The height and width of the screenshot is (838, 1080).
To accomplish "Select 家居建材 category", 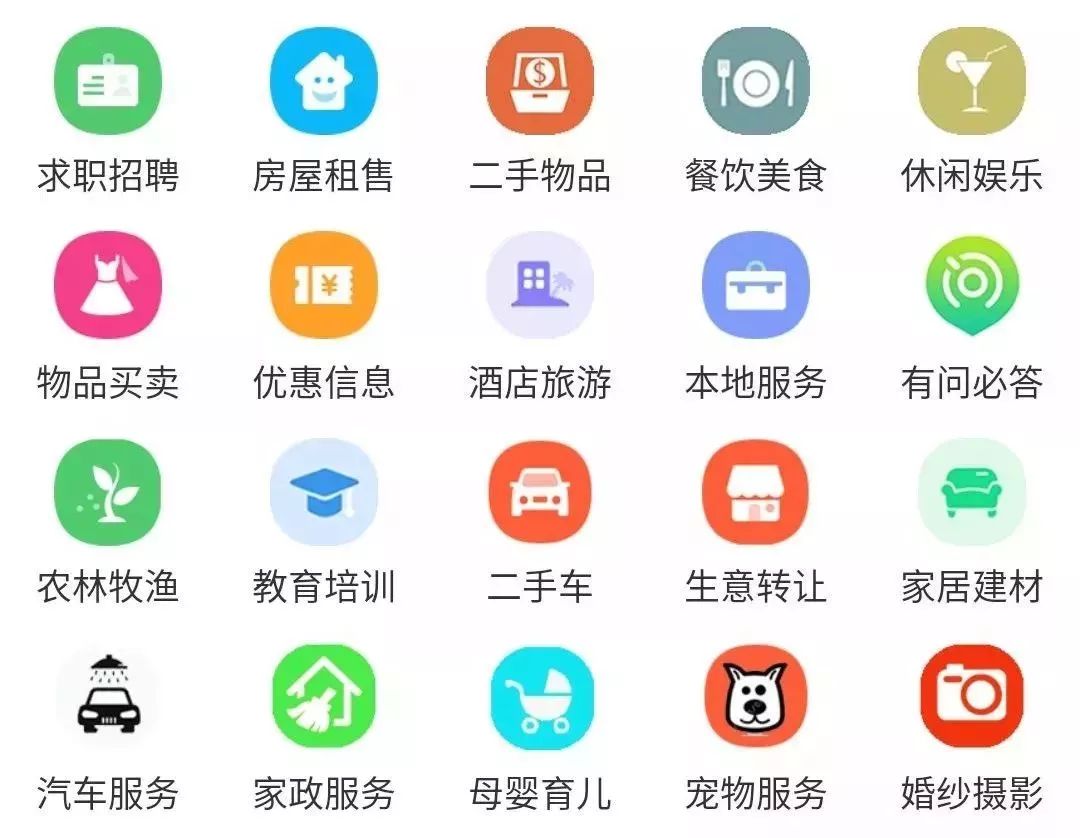I will click(971, 492).
